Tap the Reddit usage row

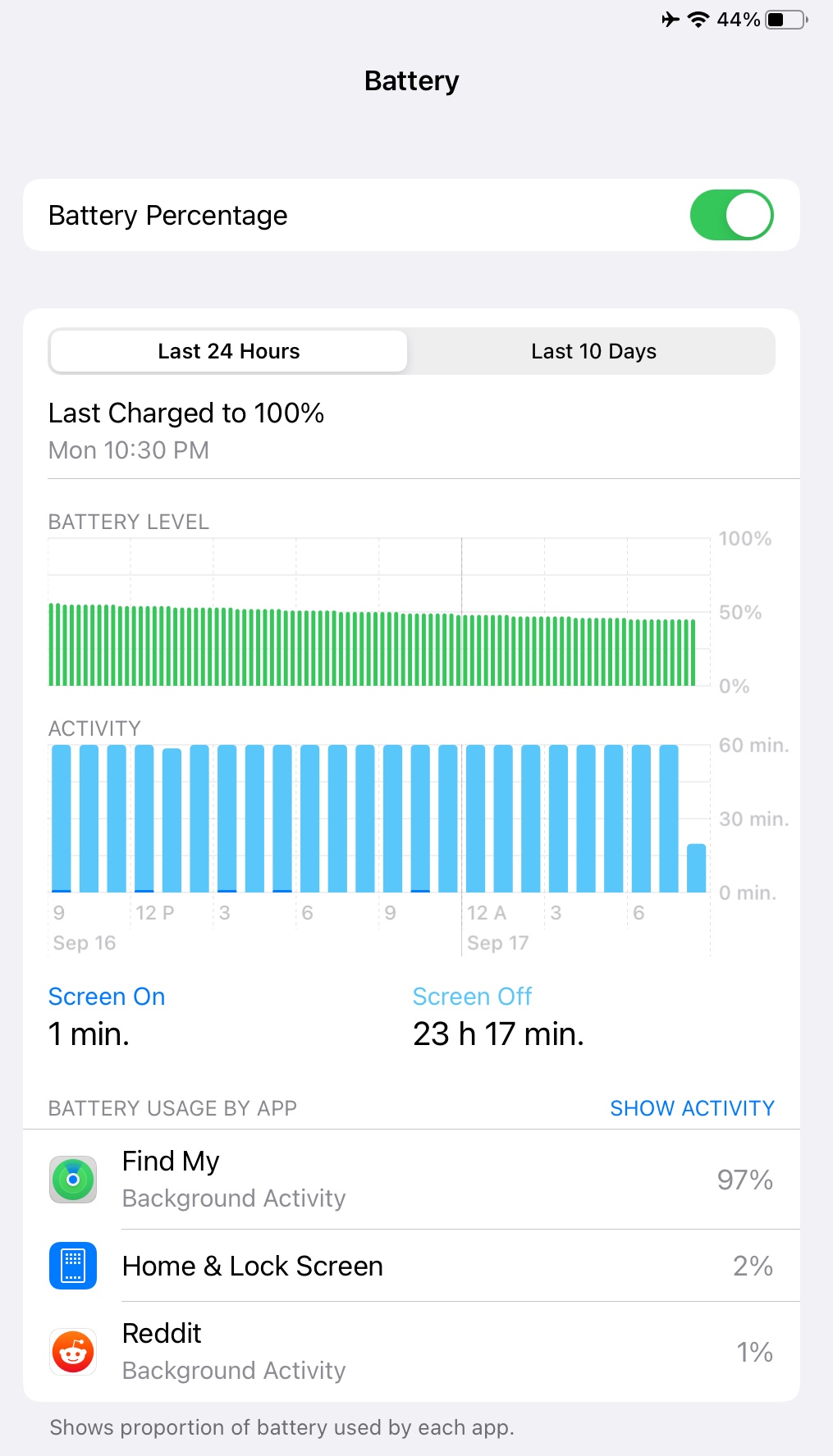tap(411, 1352)
